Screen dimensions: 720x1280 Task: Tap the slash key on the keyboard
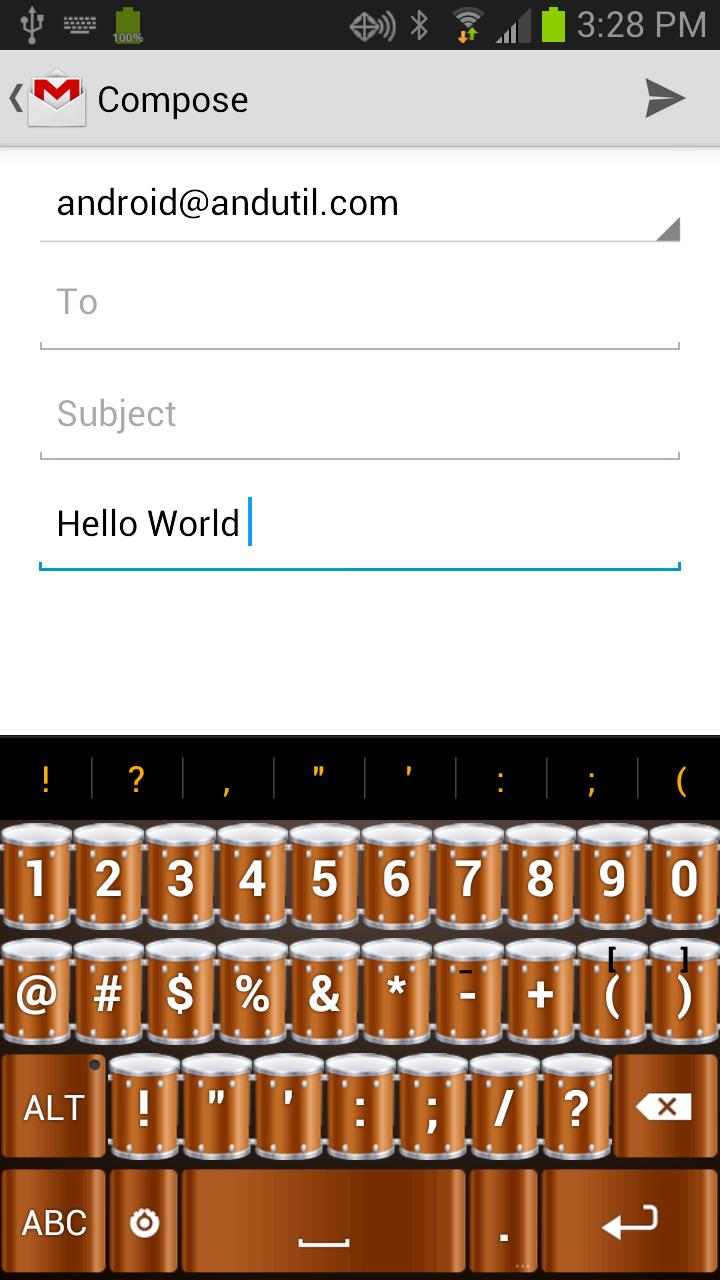(x=504, y=1107)
